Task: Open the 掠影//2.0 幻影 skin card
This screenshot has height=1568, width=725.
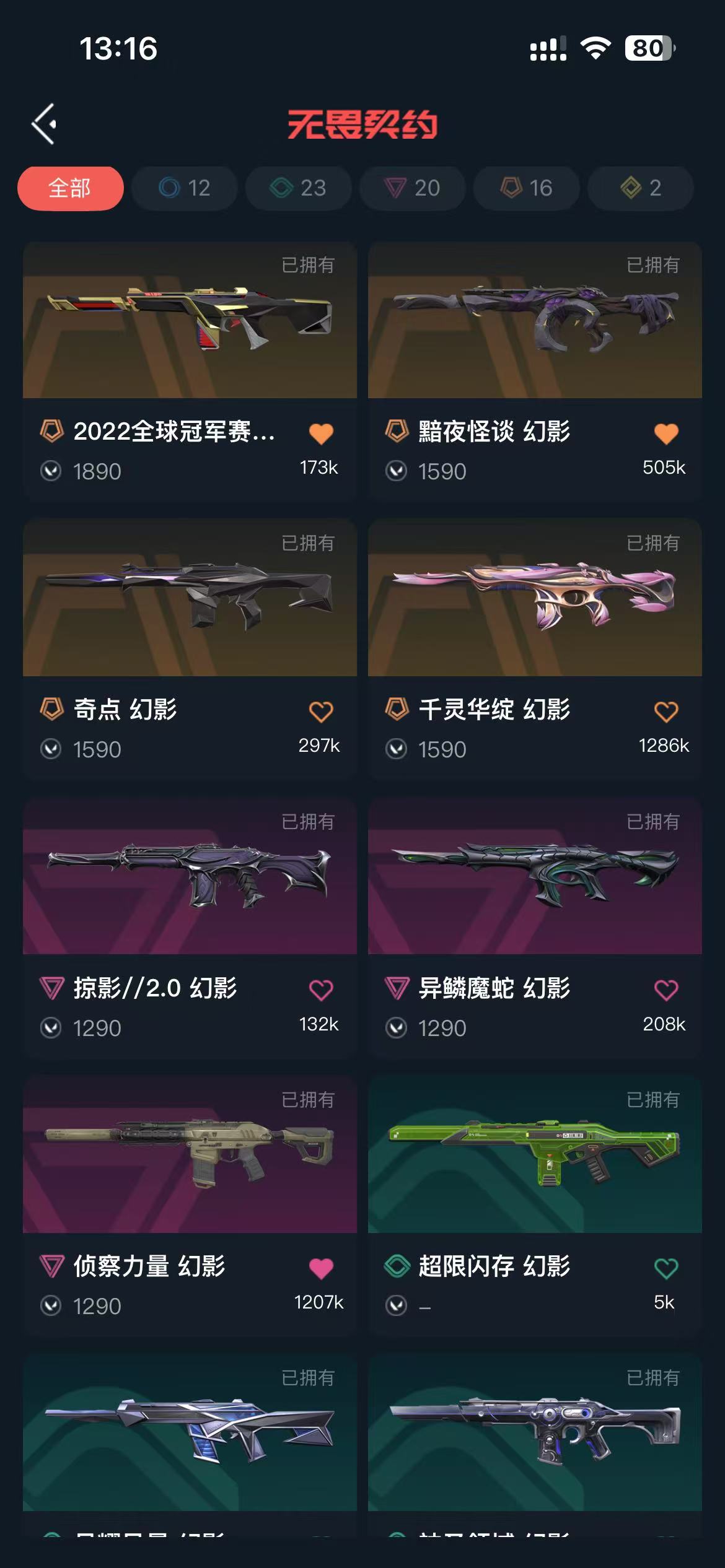Action: (190, 876)
